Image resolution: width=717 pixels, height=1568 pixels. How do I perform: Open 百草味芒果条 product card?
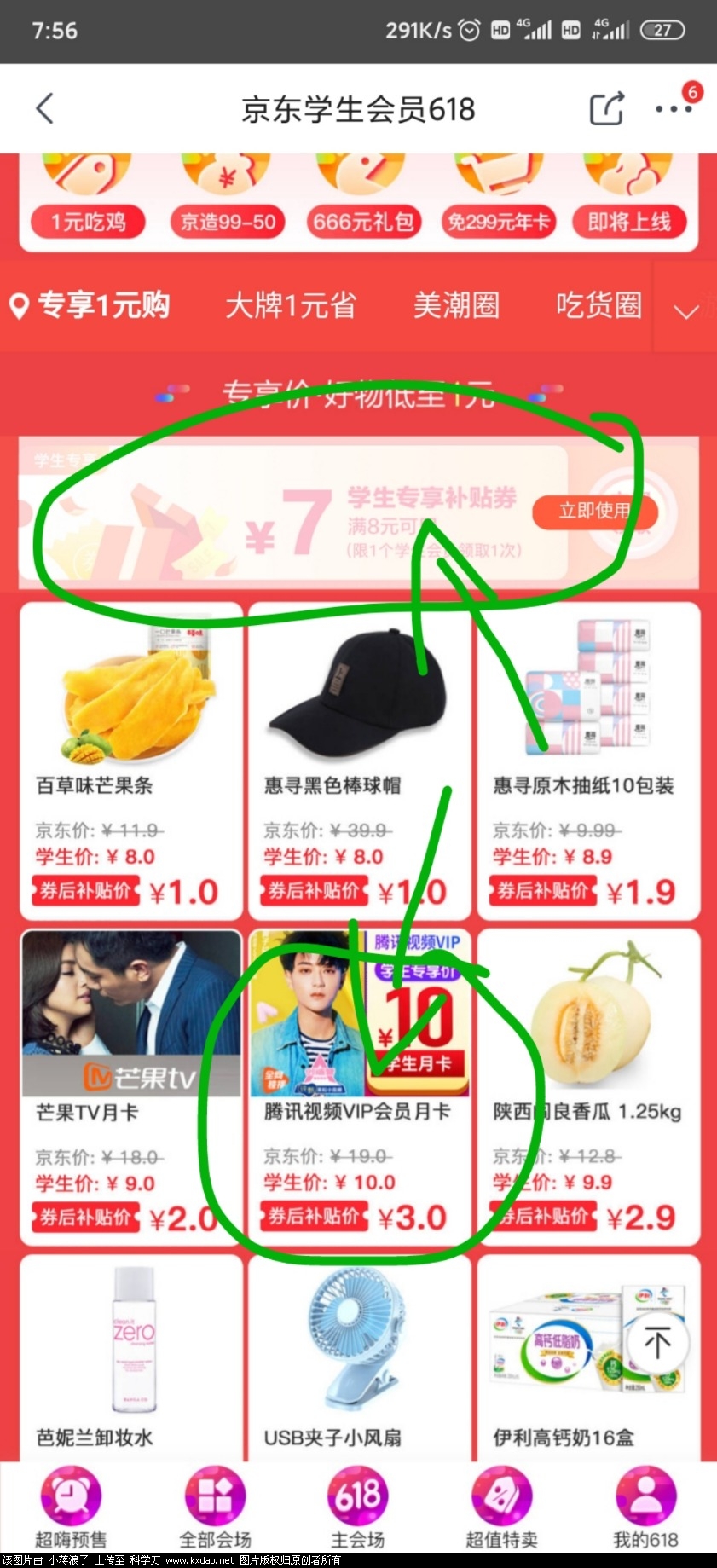tap(131, 759)
